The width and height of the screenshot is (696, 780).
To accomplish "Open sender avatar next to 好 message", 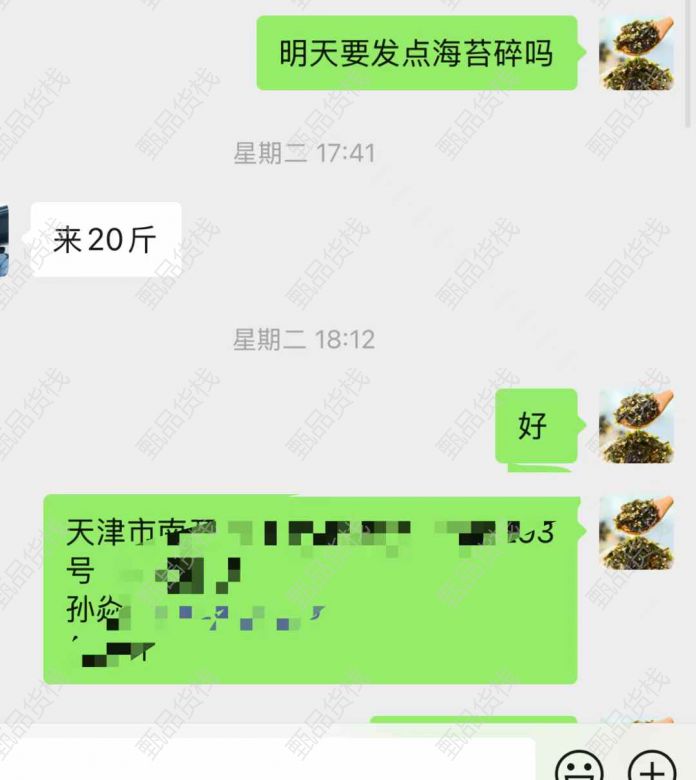I will (636, 426).
